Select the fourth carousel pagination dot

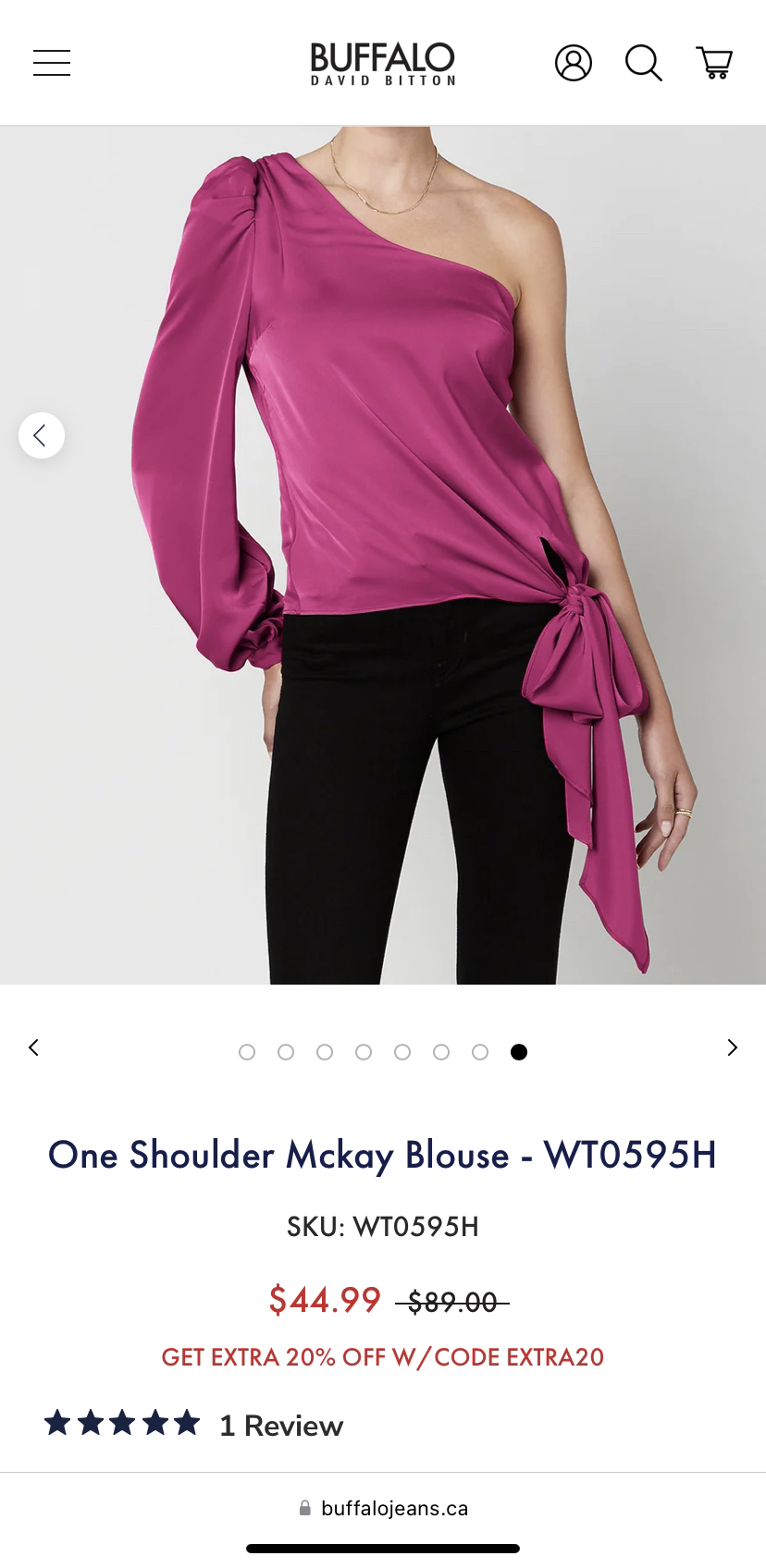coord(364,1052)
